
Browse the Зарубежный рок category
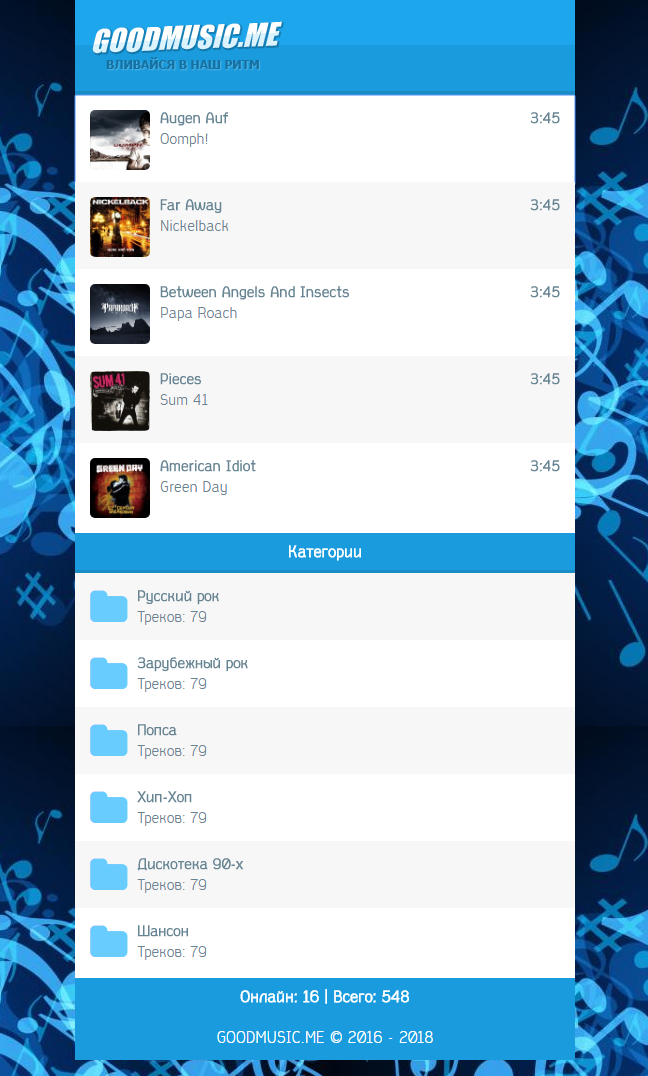pyautogui.click(x=192, y=663)
